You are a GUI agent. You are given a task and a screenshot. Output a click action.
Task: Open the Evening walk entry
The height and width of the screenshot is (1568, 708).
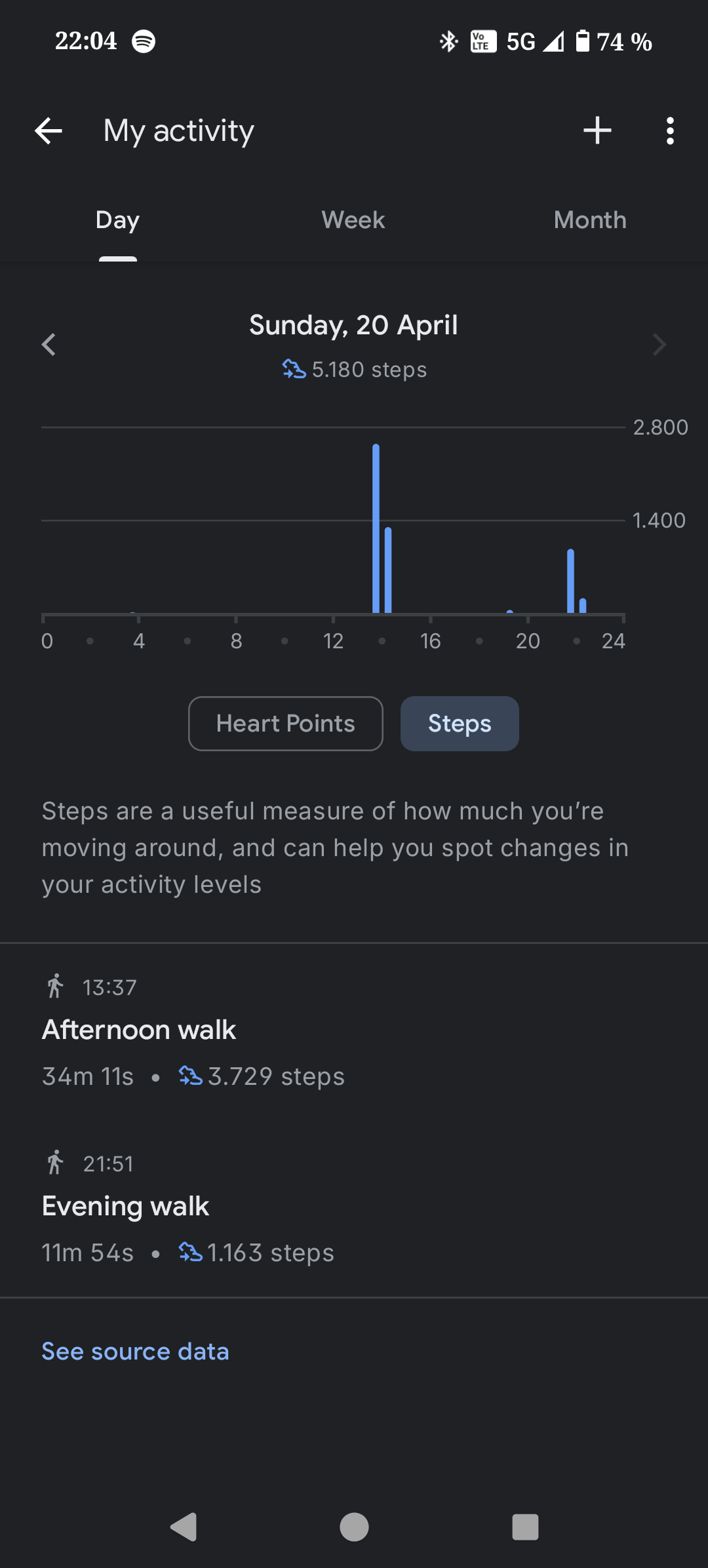(x=354, y=1208)
